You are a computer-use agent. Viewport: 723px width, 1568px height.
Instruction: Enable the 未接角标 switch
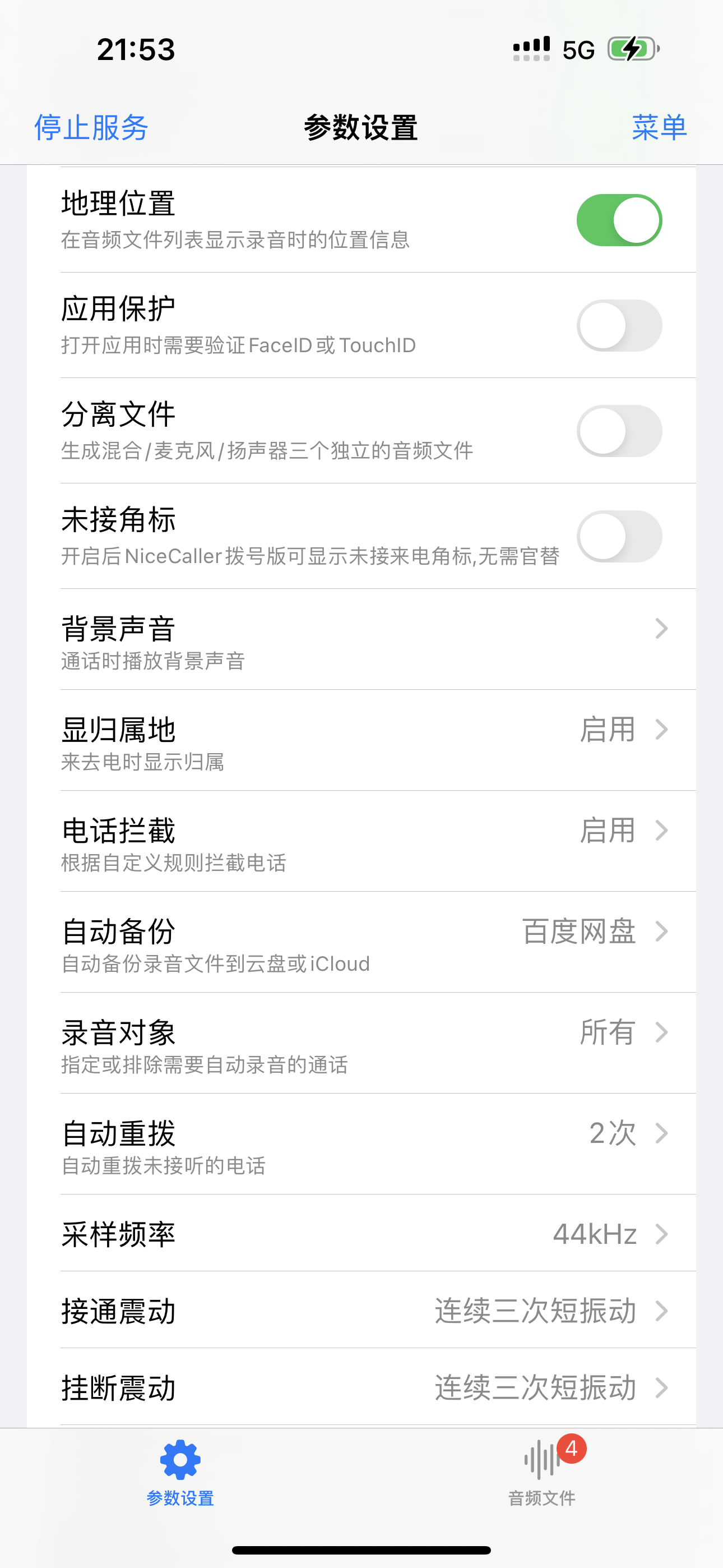619,536
